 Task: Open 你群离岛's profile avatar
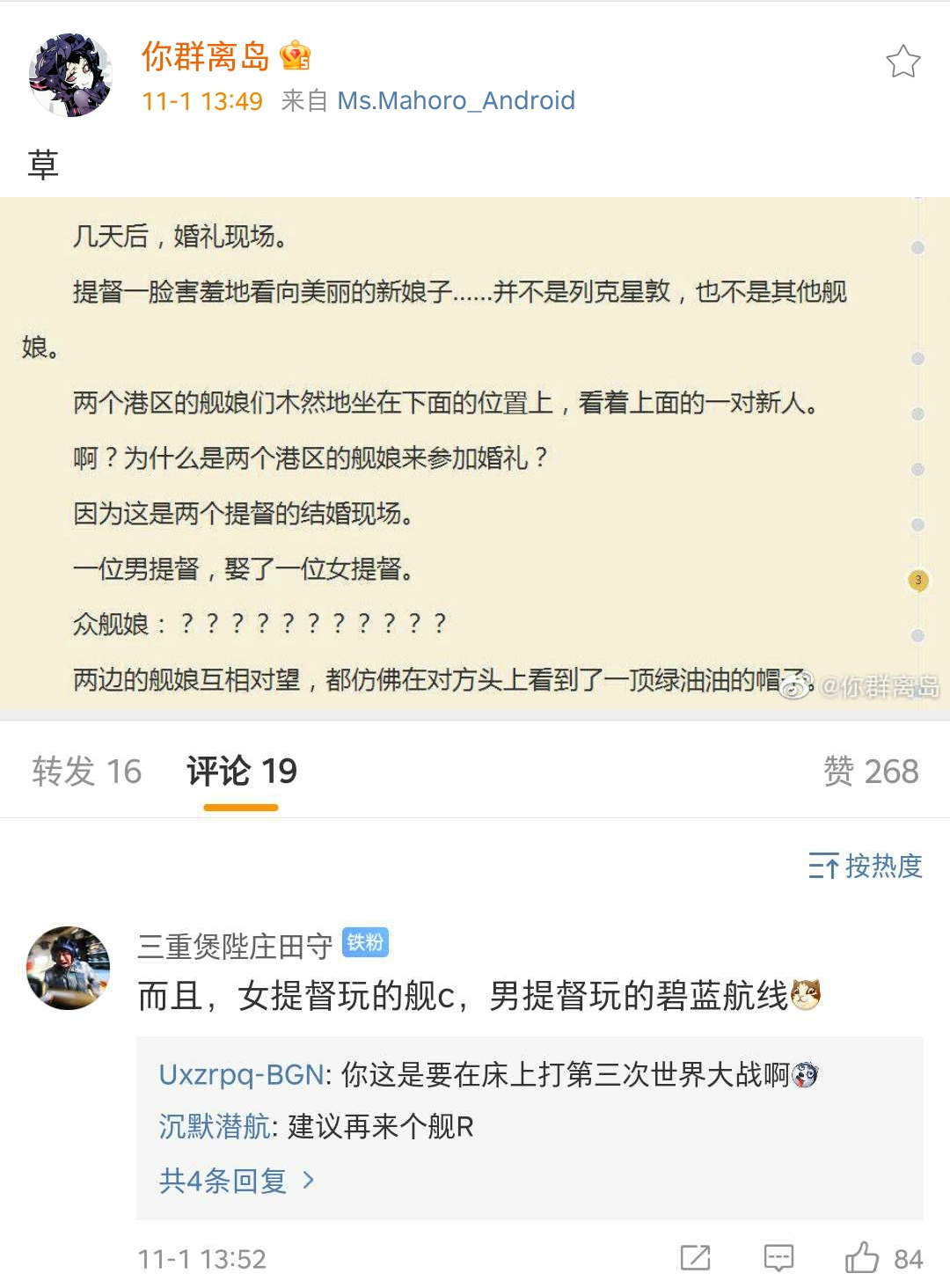tap(70, 76)
